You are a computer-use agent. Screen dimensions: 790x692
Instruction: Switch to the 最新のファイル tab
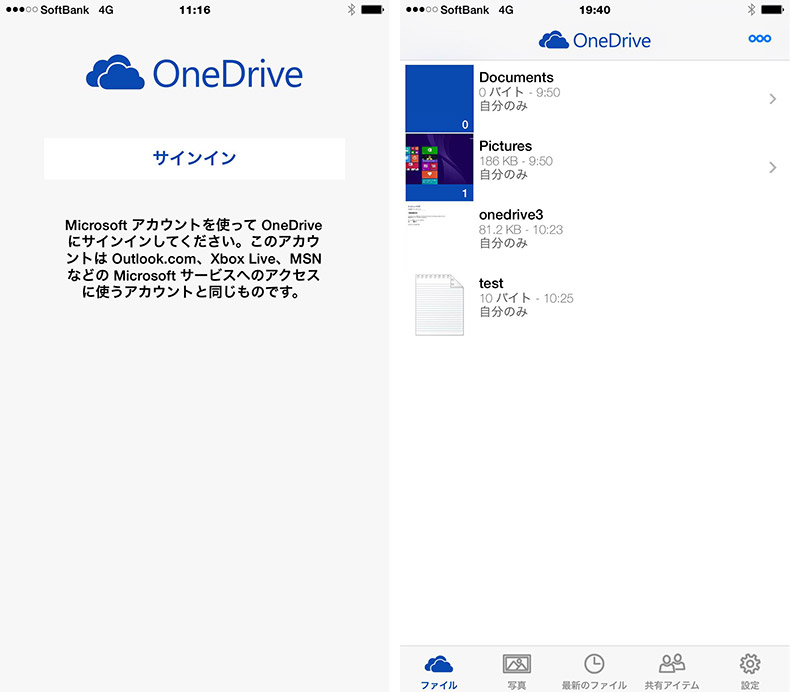coord(594,671)
